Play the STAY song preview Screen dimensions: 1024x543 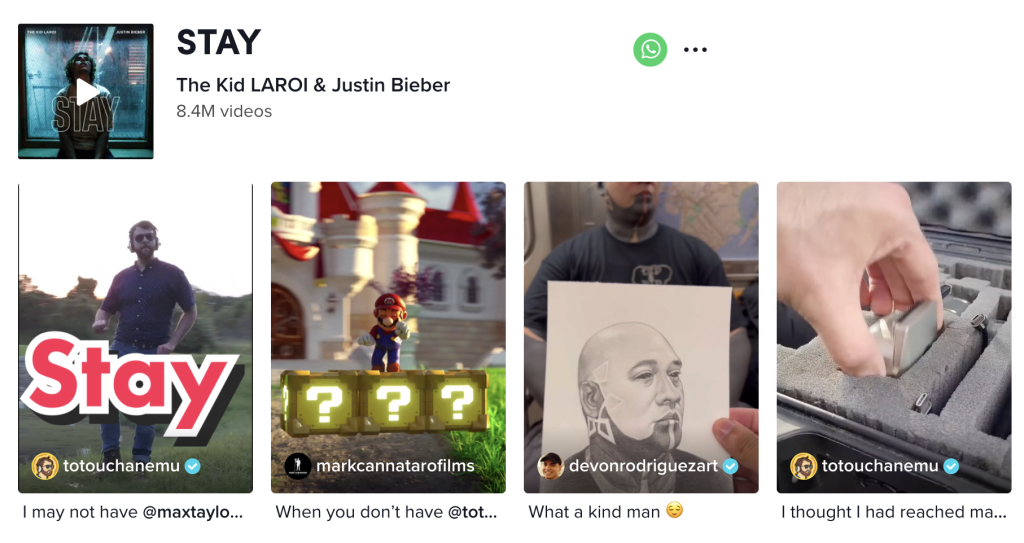pyautogui.click(x=86, y=92)
